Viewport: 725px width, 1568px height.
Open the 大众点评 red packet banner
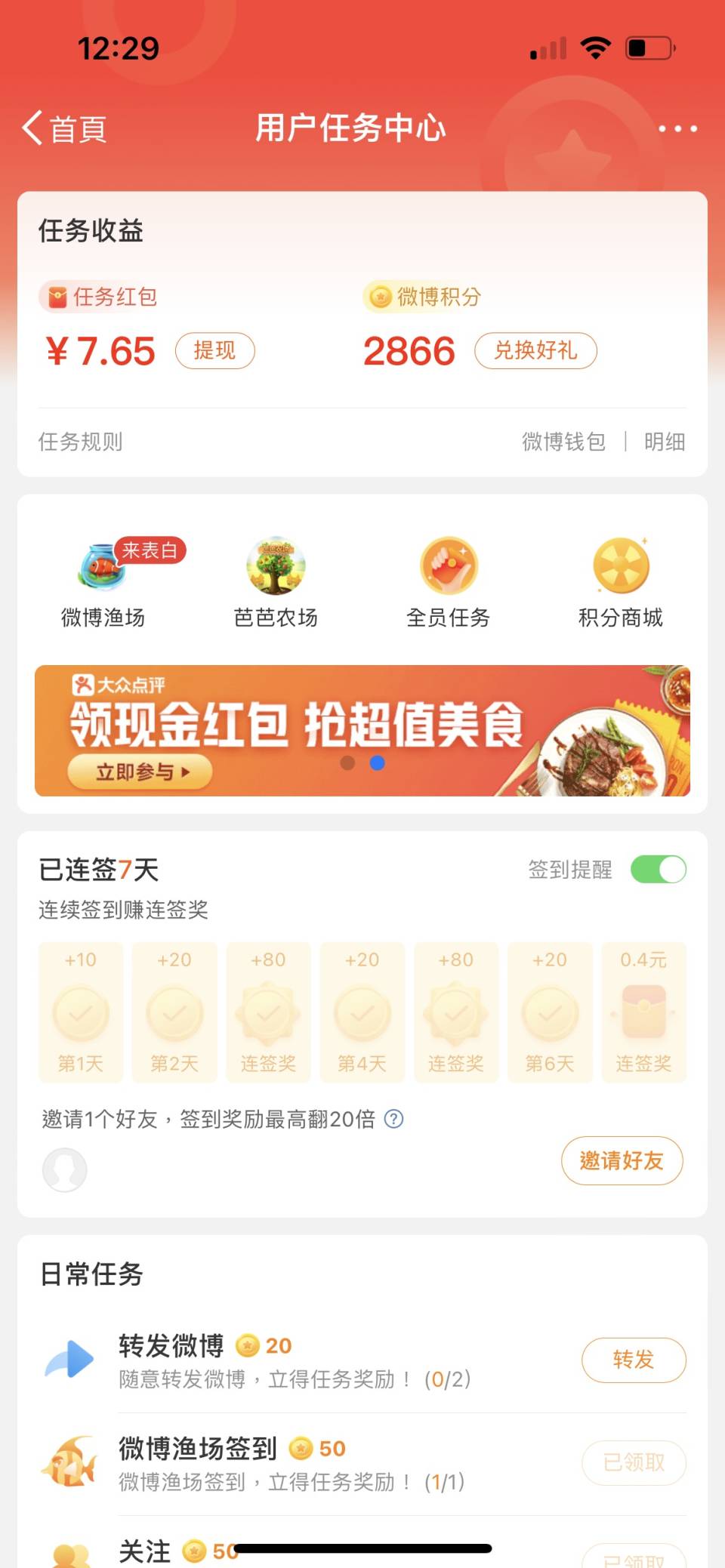coord(362,730)
